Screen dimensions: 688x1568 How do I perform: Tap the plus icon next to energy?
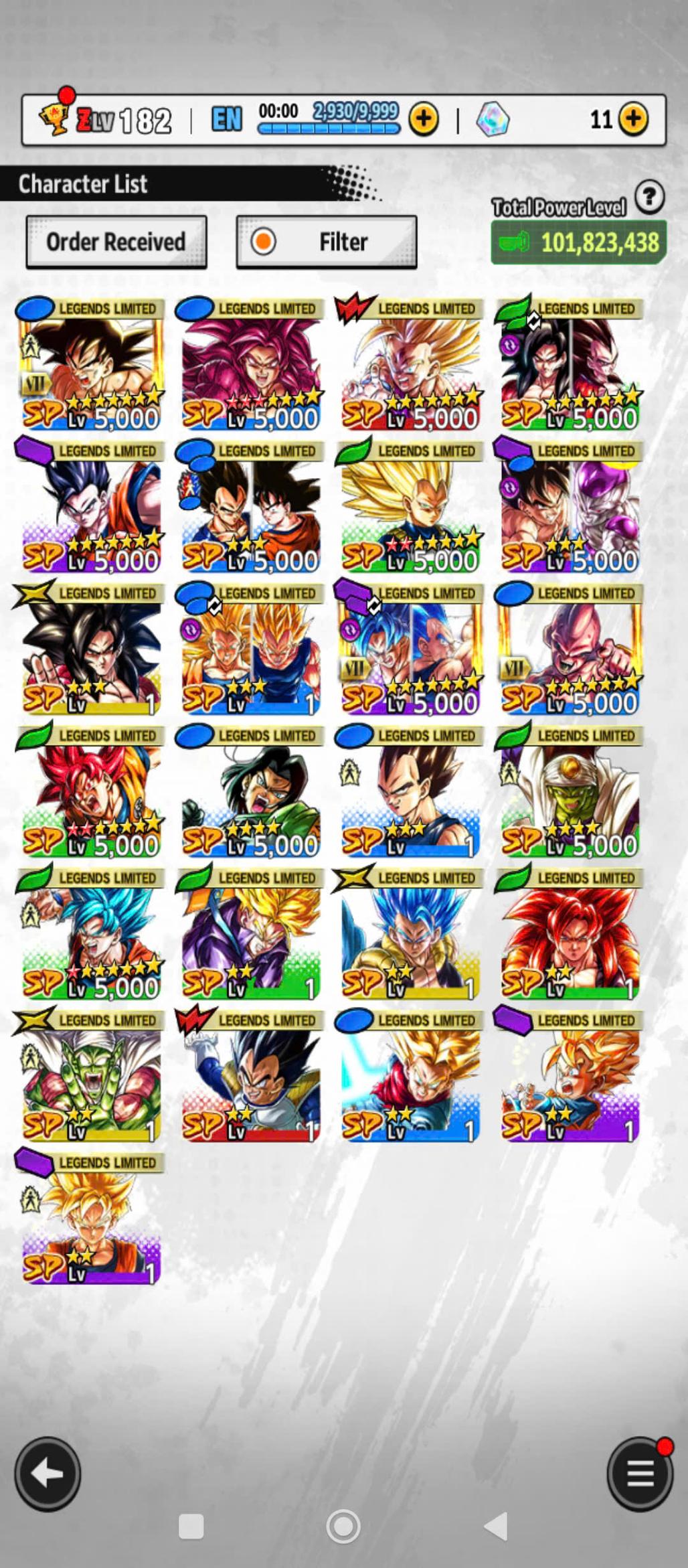424,120
